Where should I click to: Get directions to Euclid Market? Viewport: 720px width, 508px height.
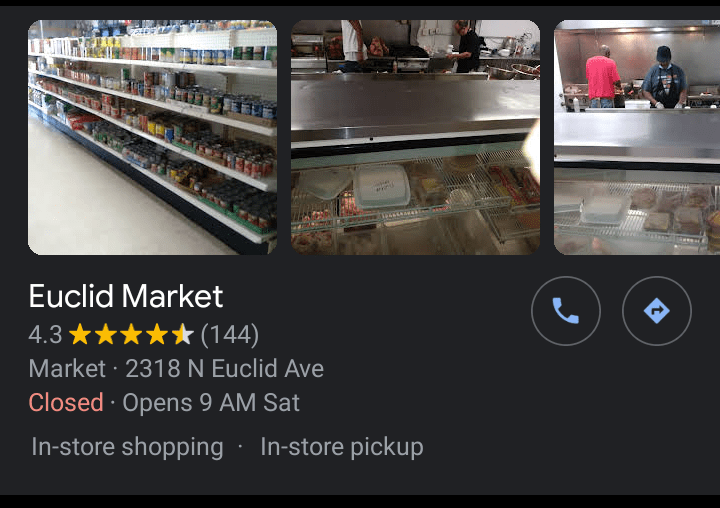(656, 311)
